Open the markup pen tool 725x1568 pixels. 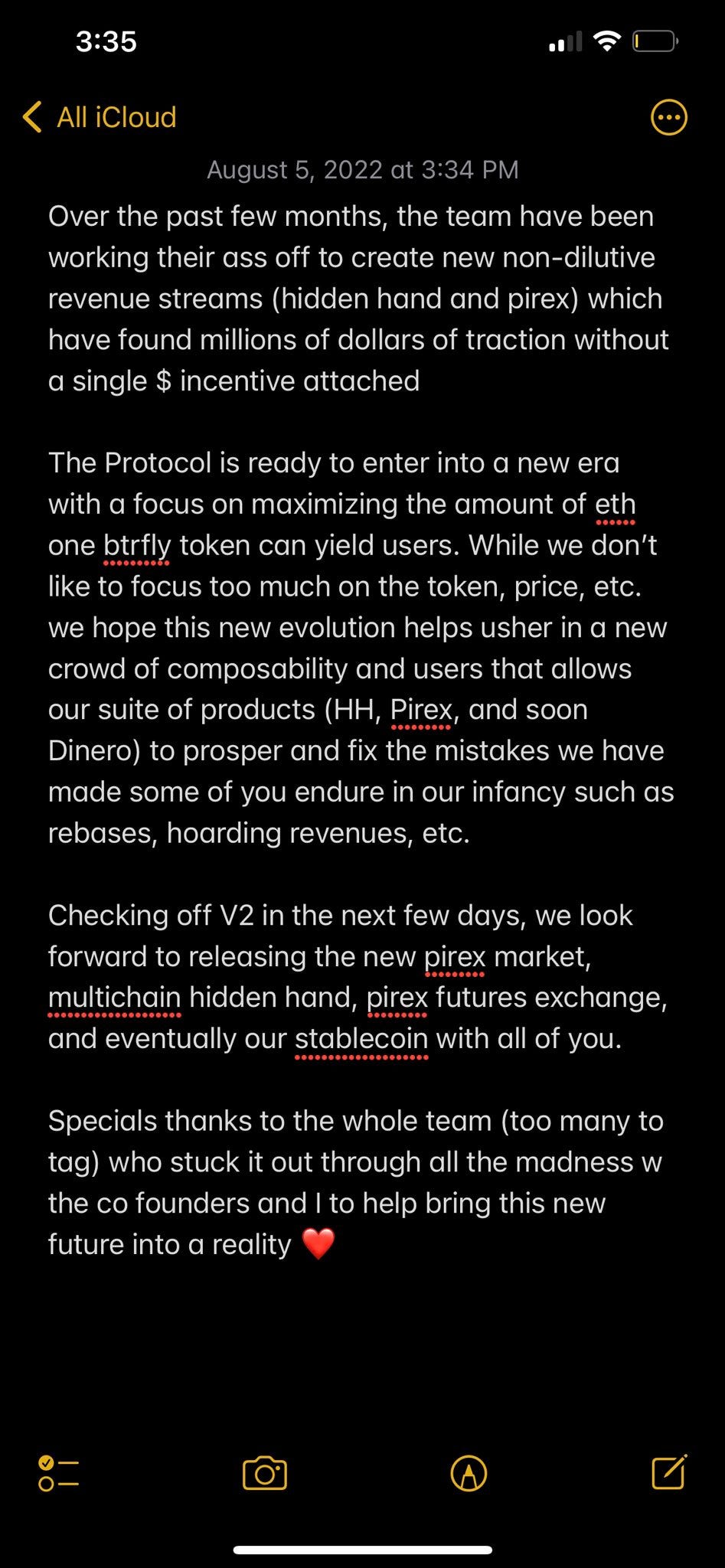tap(469, 1473)
